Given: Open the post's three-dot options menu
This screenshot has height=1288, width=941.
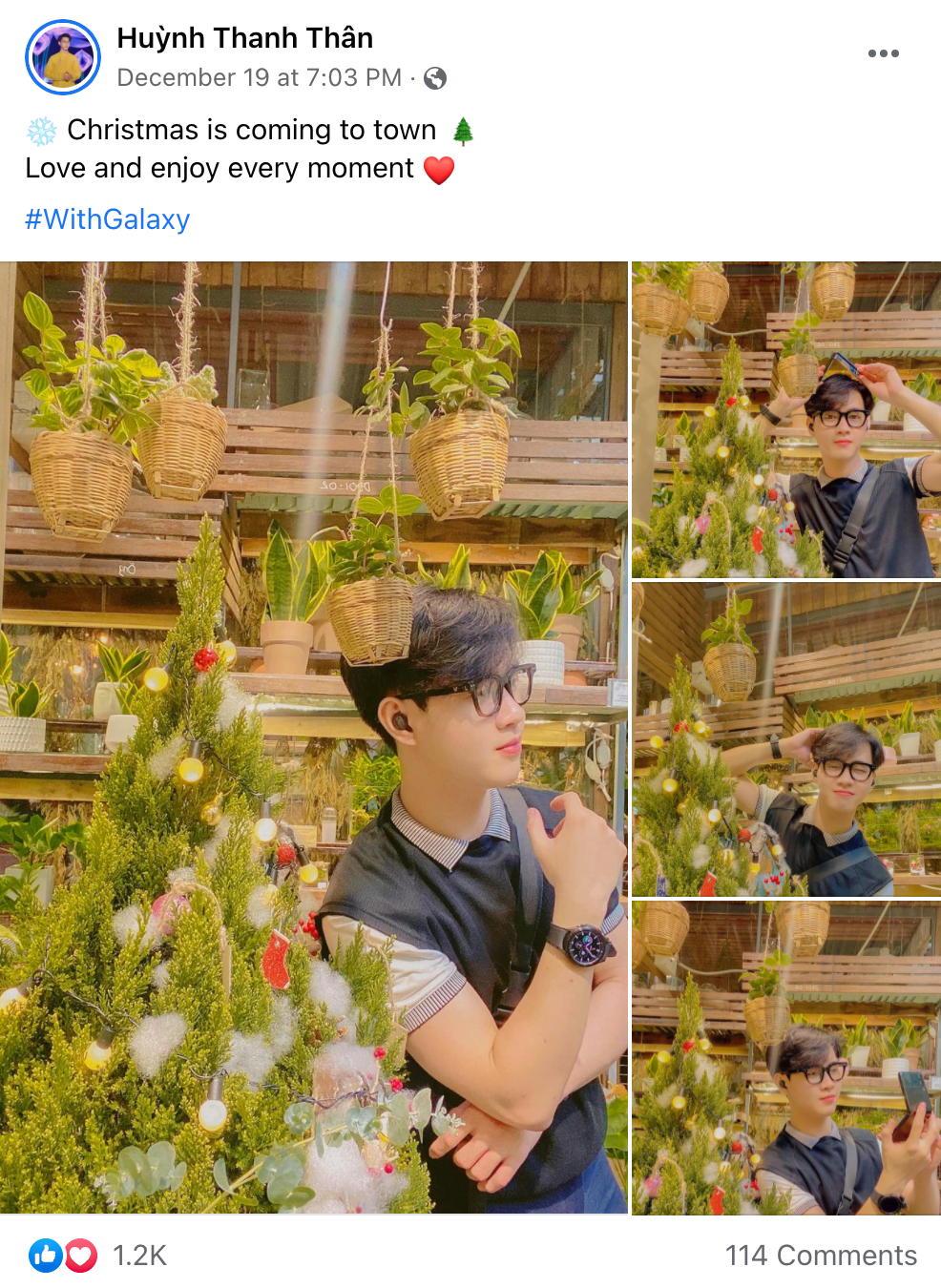Looking at the screenshot, I should point(883,53).
